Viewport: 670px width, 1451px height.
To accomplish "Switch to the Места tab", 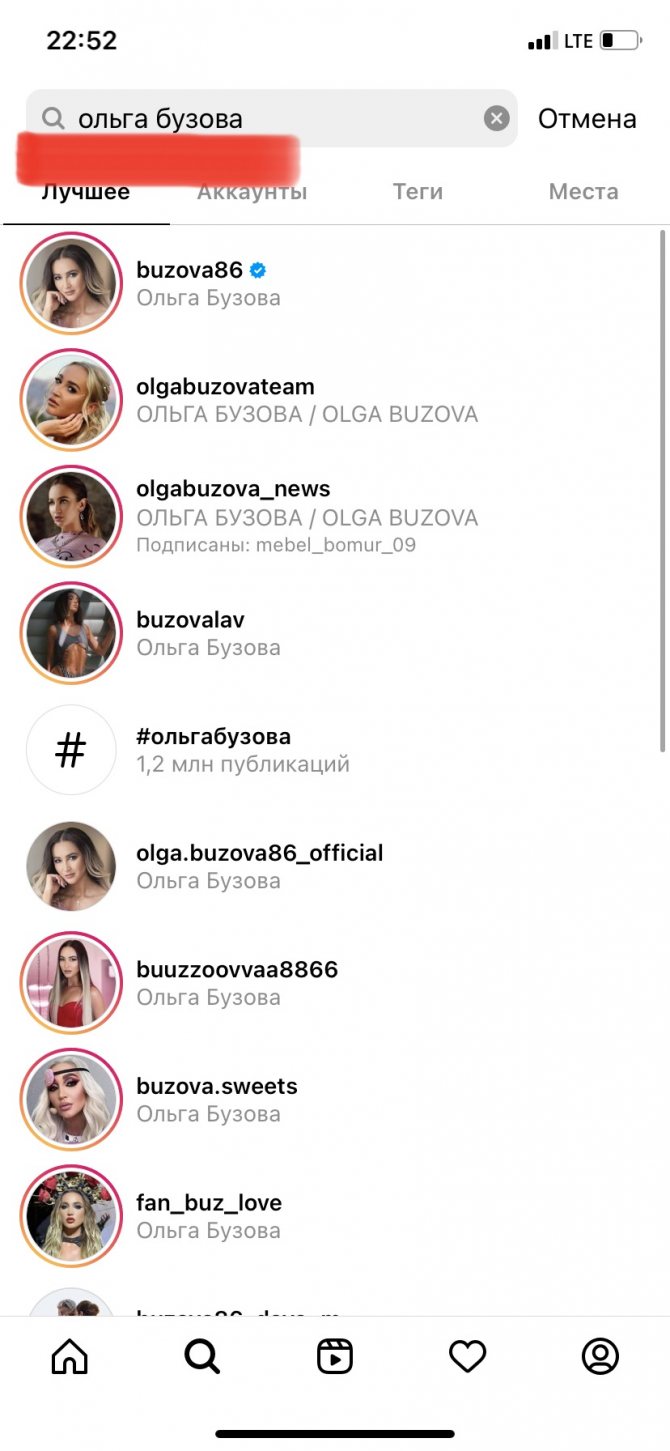I will point(583,192).
